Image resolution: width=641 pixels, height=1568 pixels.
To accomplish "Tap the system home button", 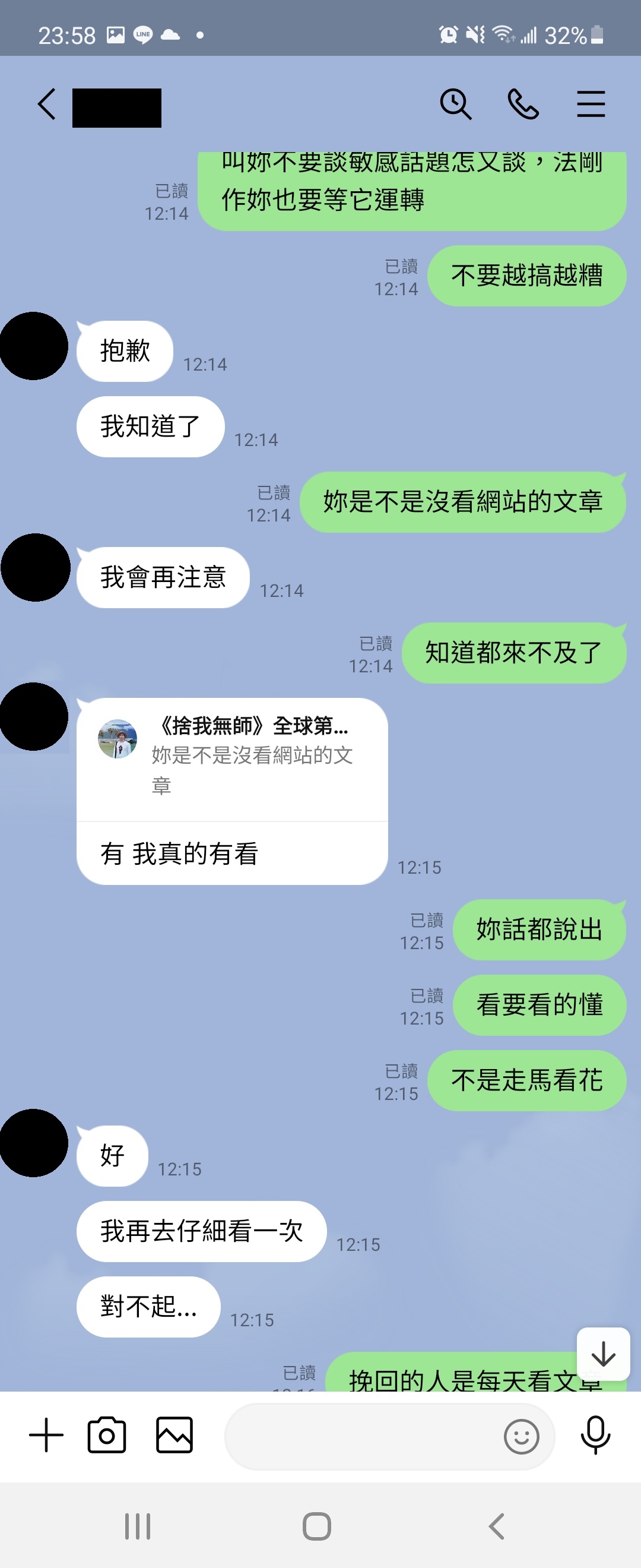I will pos(317,1526).
